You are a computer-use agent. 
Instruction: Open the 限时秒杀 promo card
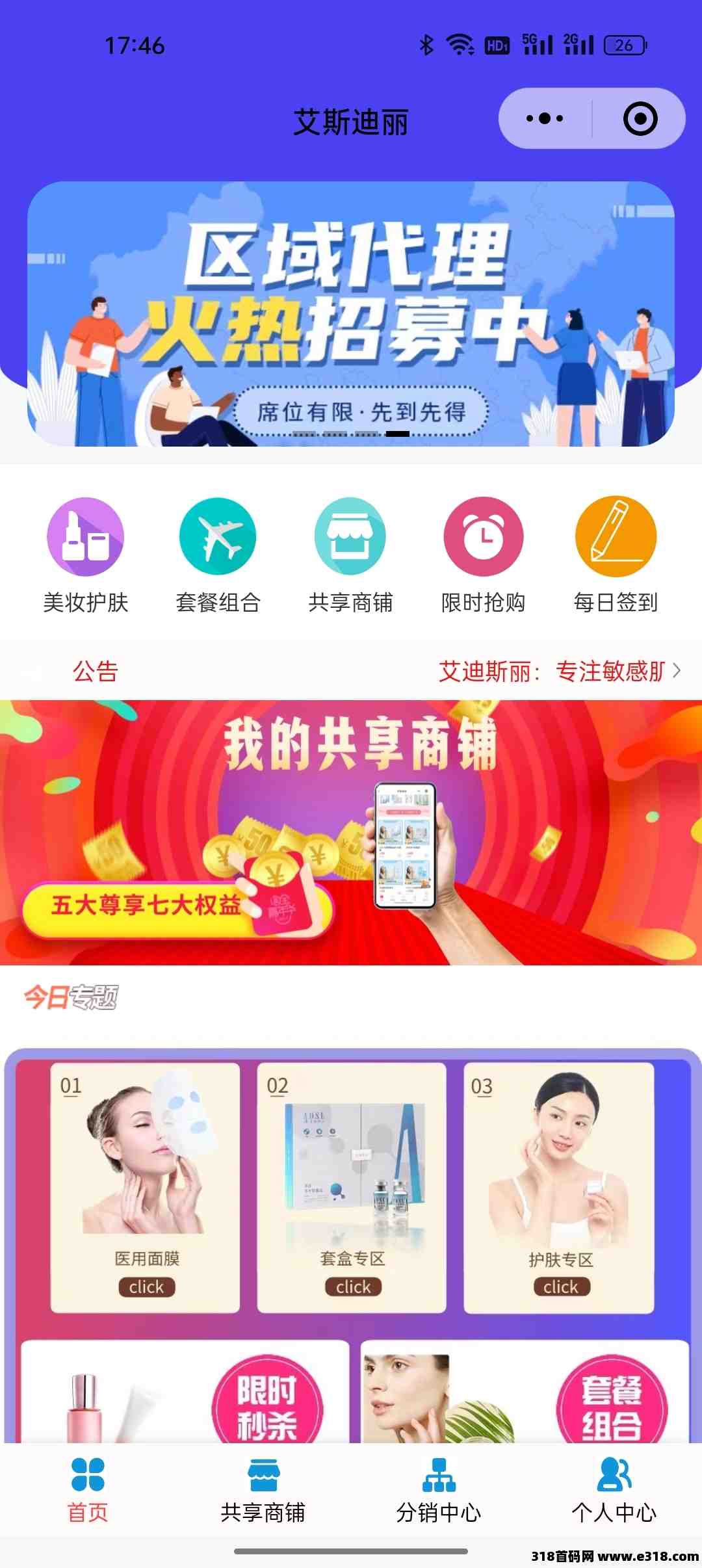pyautogui.click(x=185, y=1392)
